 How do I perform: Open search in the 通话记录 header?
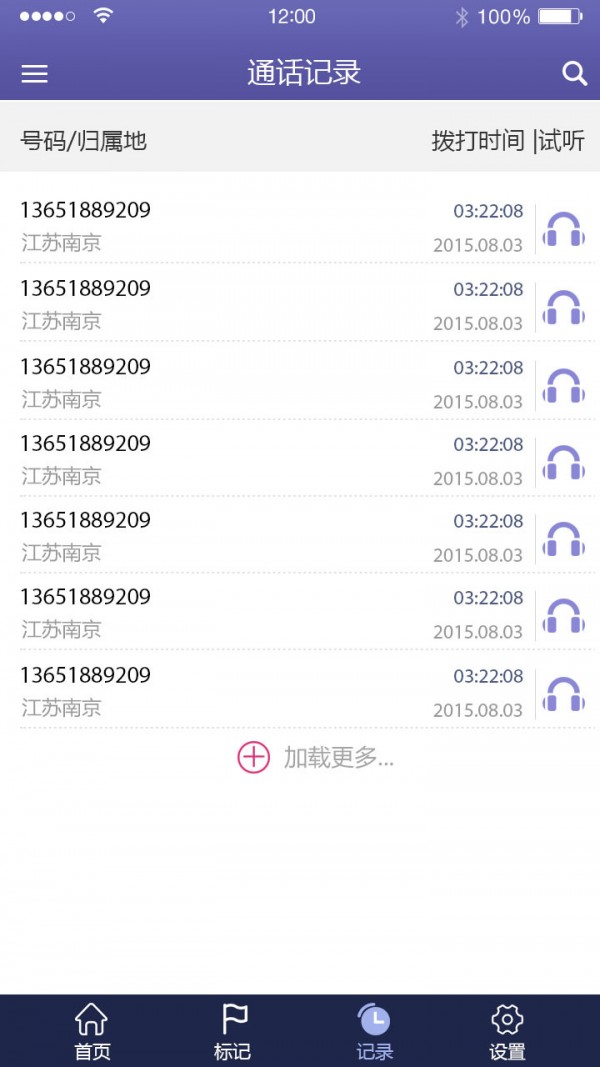coord(574,73)
